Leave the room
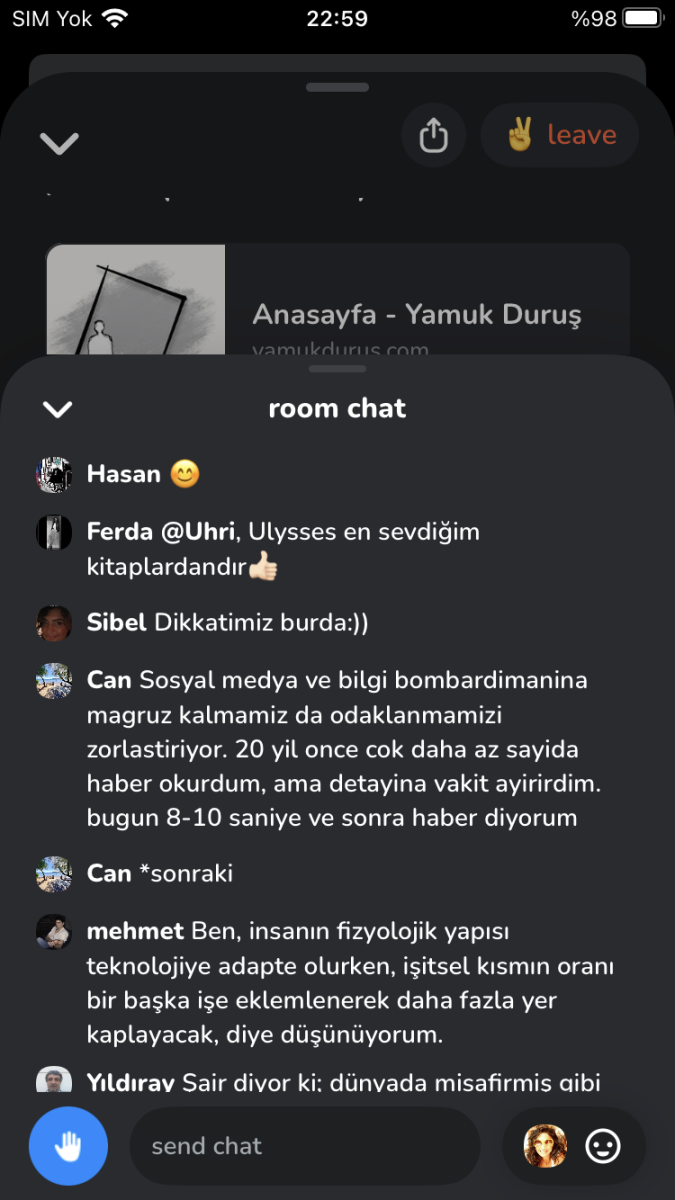Viewport: 675px width, 1200px height. 560,135
